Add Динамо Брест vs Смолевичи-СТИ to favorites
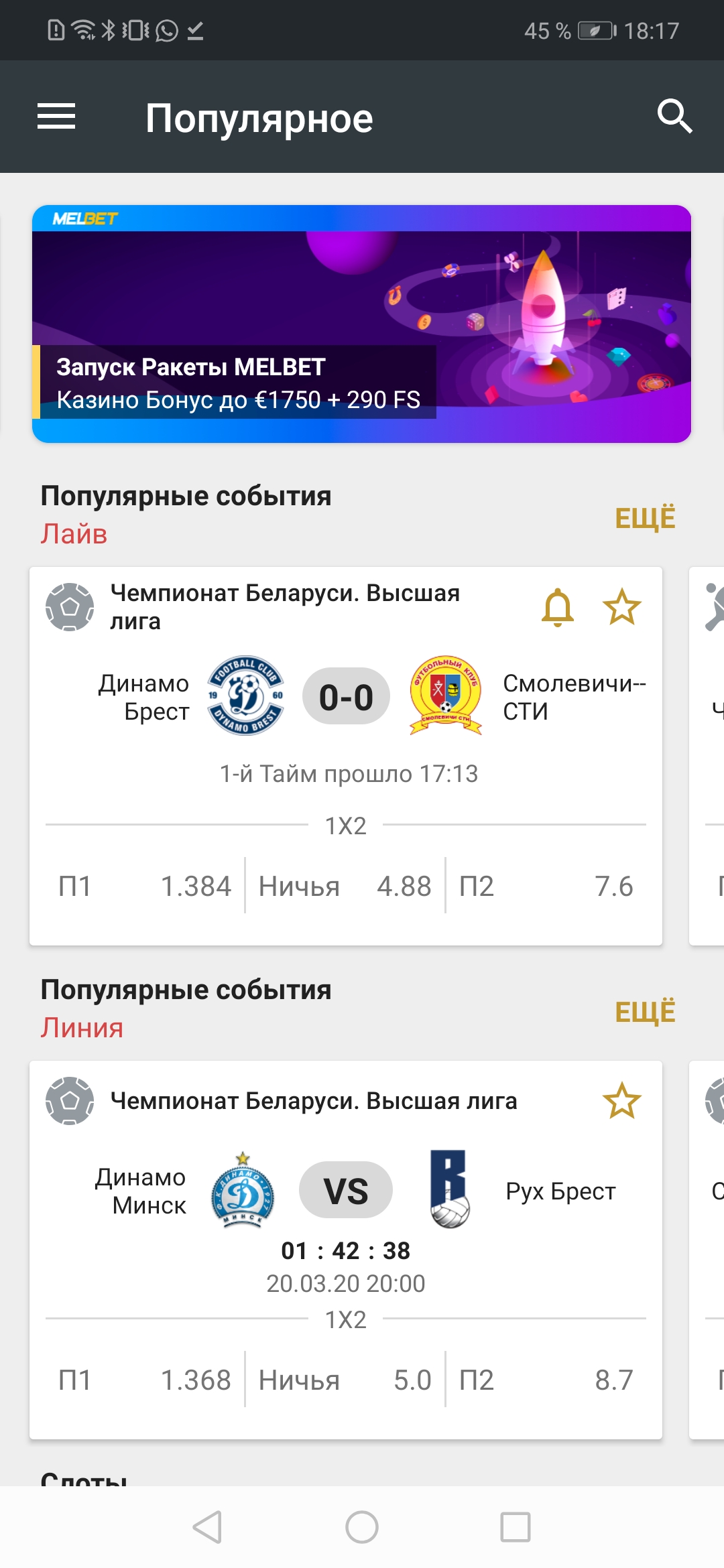Image resolution: width=724 pixels, height=1568 pixels. tap(622, 607)
